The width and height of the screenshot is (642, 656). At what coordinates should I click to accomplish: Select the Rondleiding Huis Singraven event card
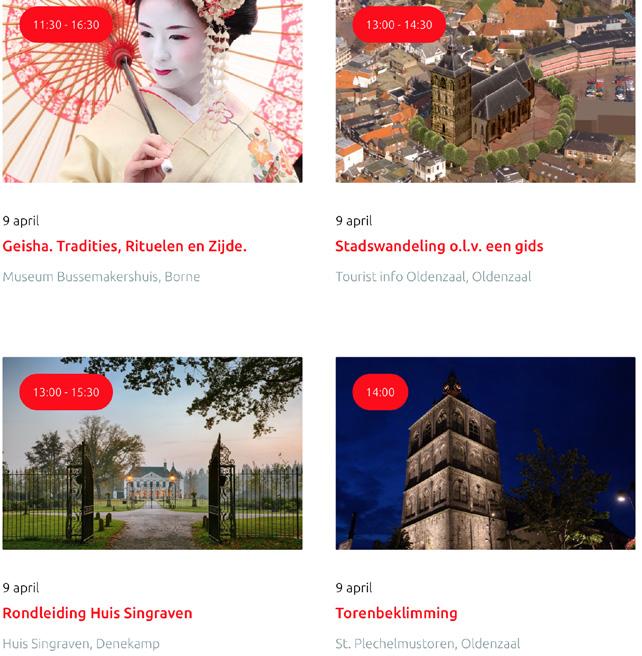coord(97,613)
